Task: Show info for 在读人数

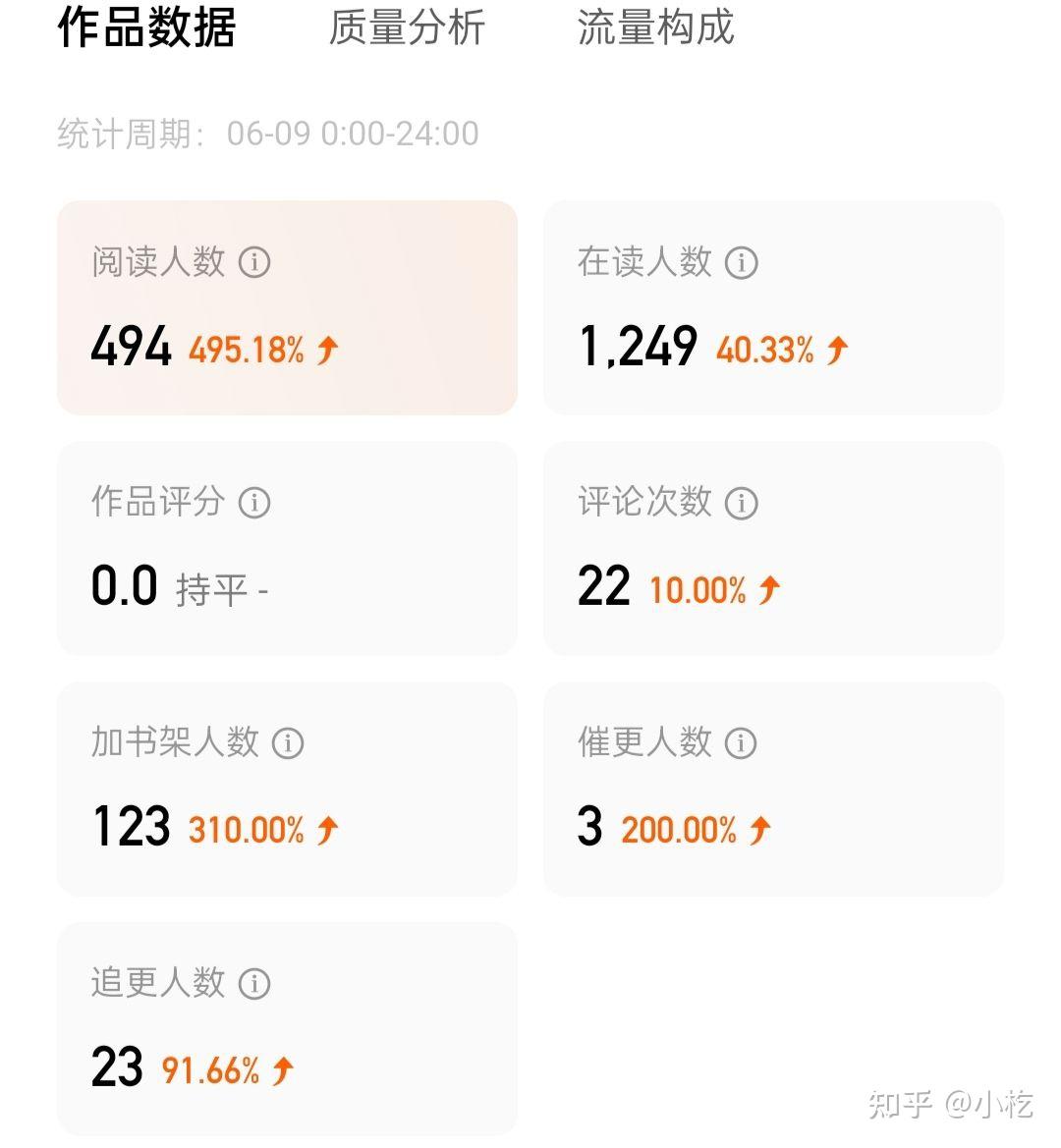Action: tap(742, 262)
